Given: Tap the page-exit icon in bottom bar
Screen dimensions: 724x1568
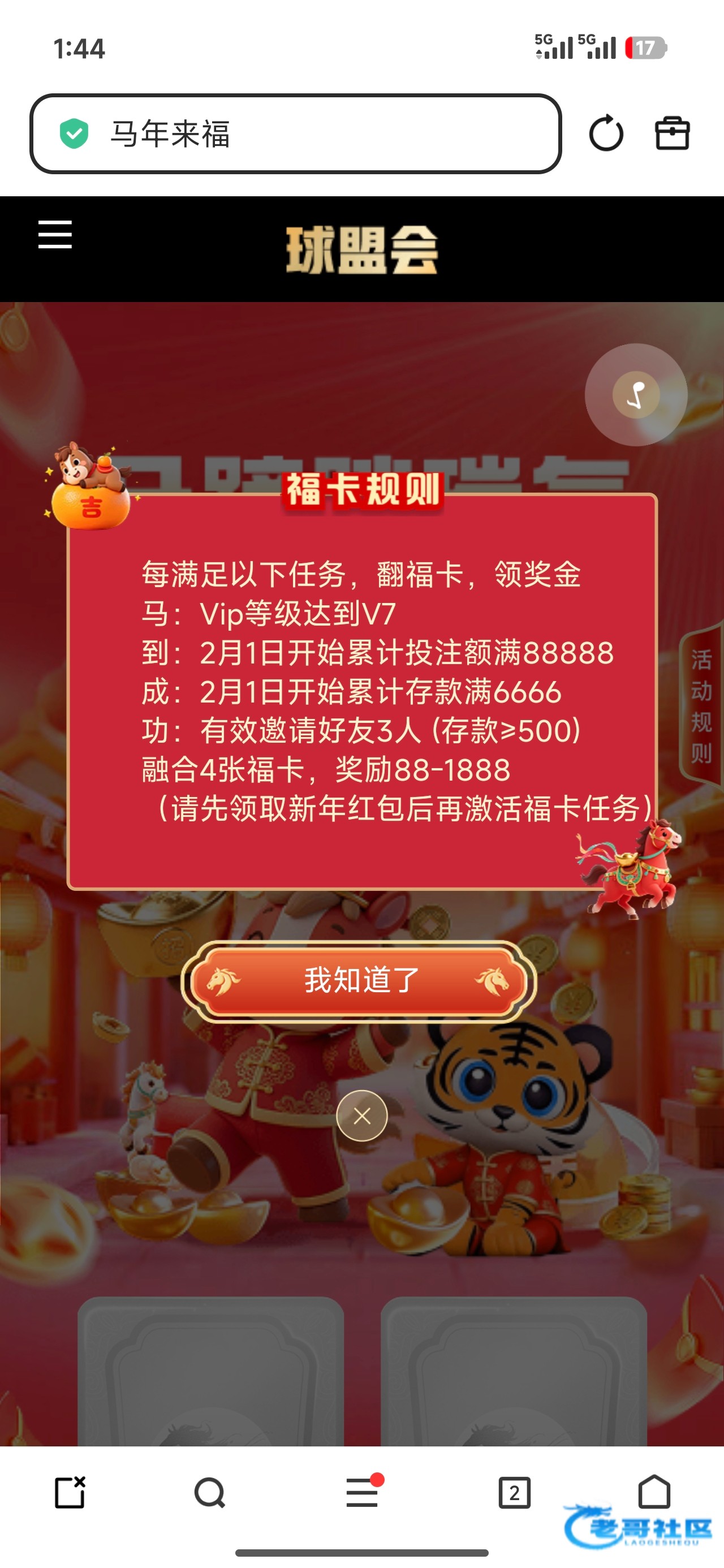Looking at the screenshot, I should pyautogui.click(x=70, y=1493).
